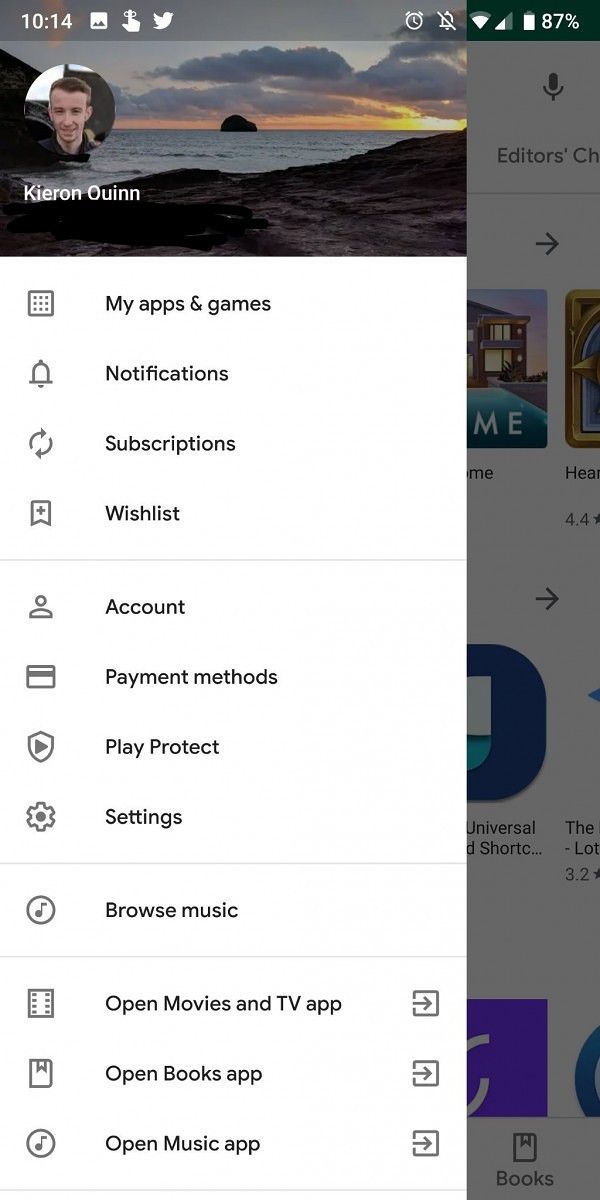The image size is (600, 1200).
Task: Open Settings from the drawer
Action: tap(233, 817)
